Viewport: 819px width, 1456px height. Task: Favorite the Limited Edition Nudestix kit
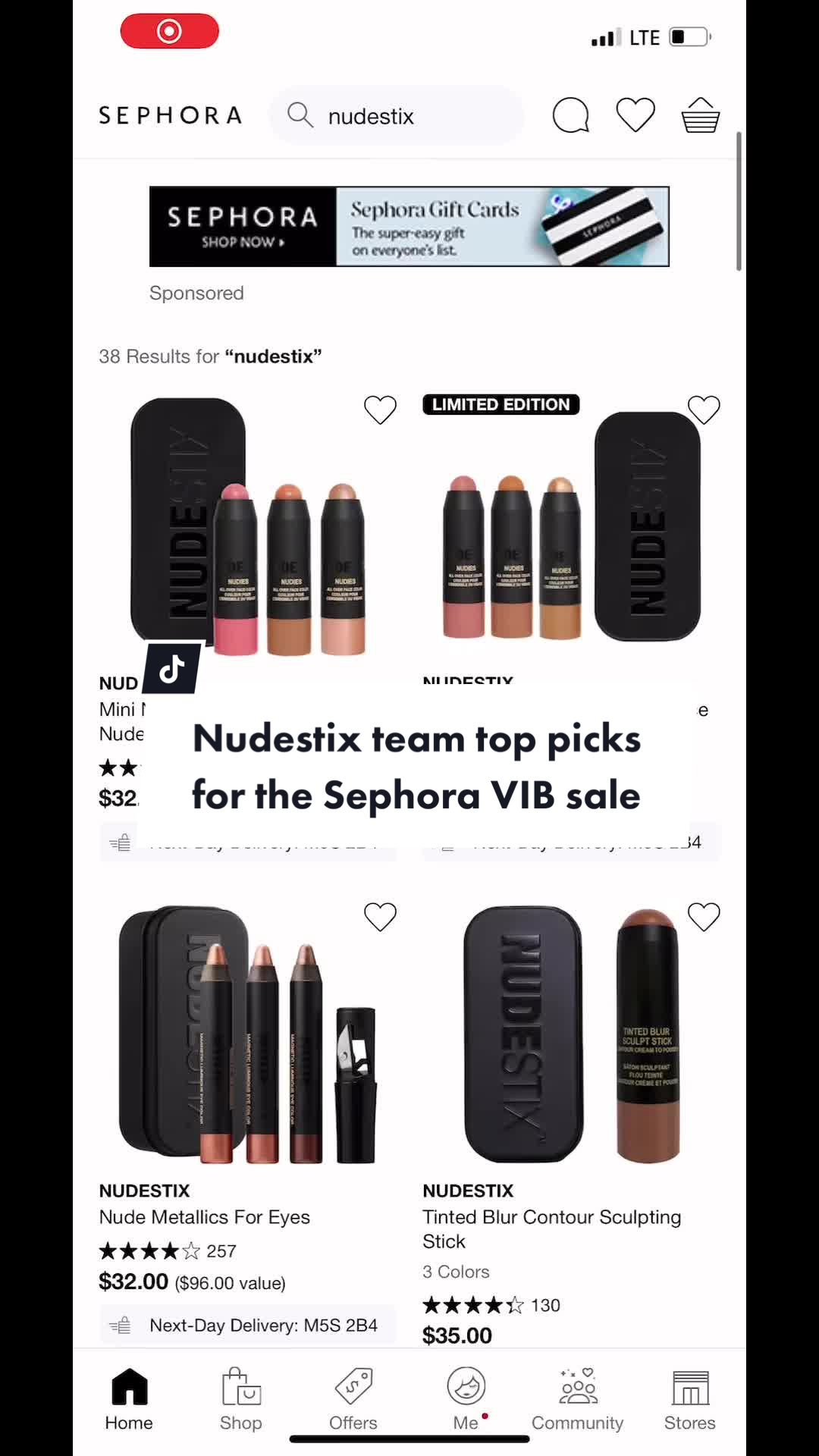click(x=703, y=410)
